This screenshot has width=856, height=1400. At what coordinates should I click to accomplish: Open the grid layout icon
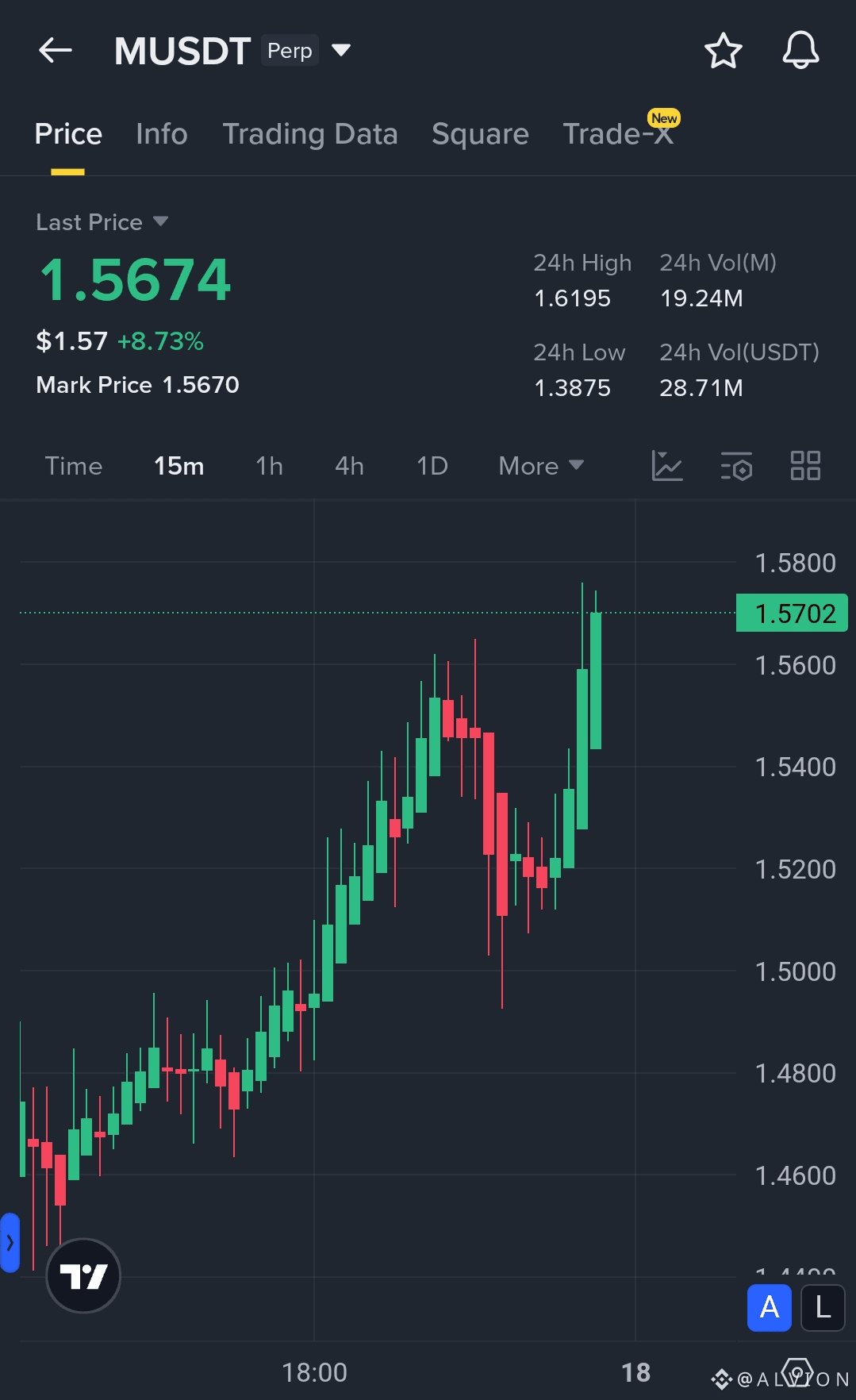tap(805, 466)
